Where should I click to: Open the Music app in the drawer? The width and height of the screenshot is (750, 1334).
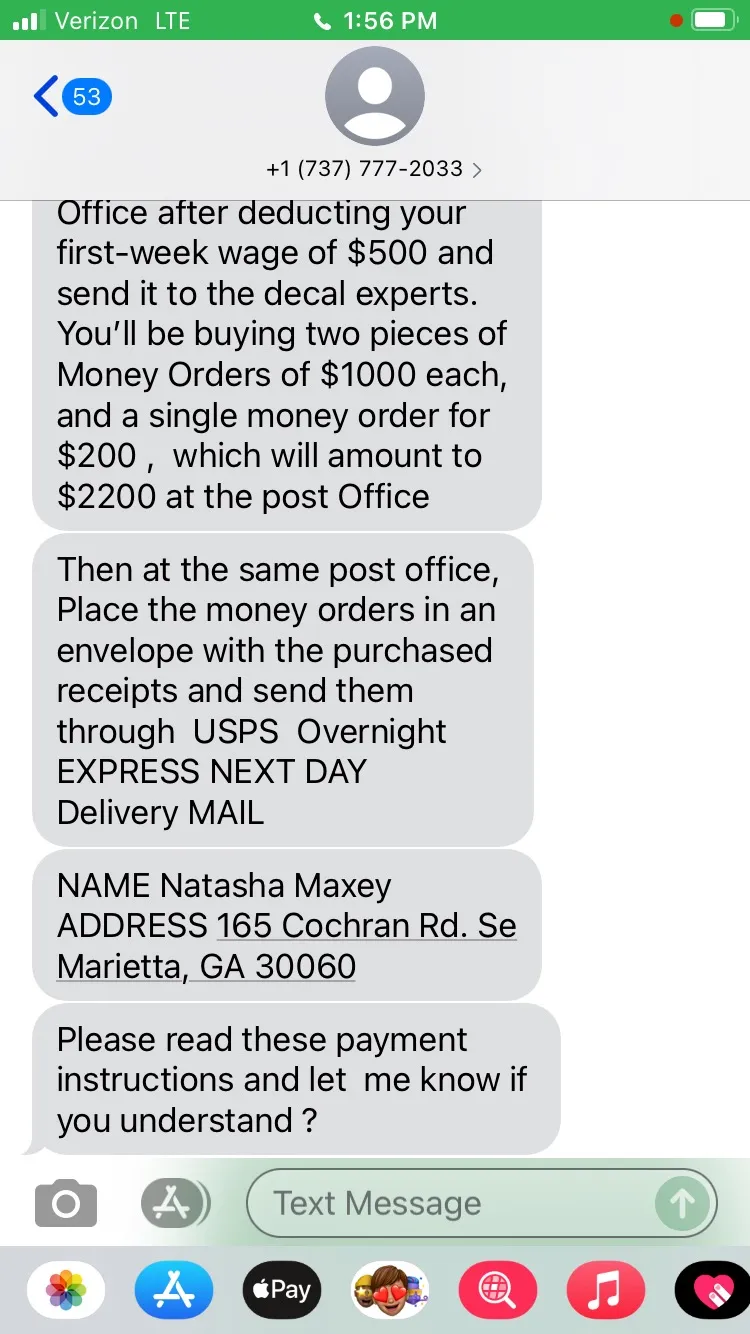pyautogui.click(x=606, y=1290)
